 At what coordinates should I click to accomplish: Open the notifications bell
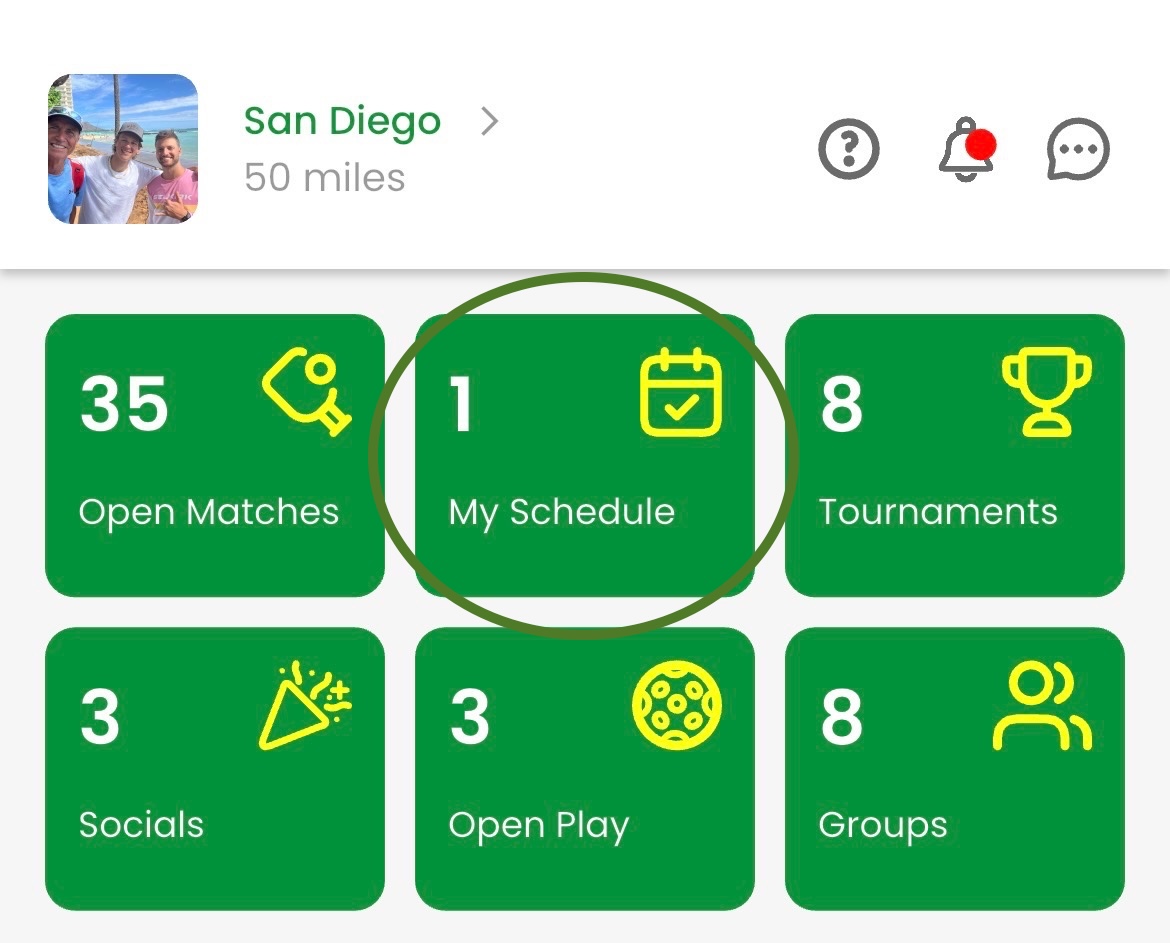[x=966, y=151]
